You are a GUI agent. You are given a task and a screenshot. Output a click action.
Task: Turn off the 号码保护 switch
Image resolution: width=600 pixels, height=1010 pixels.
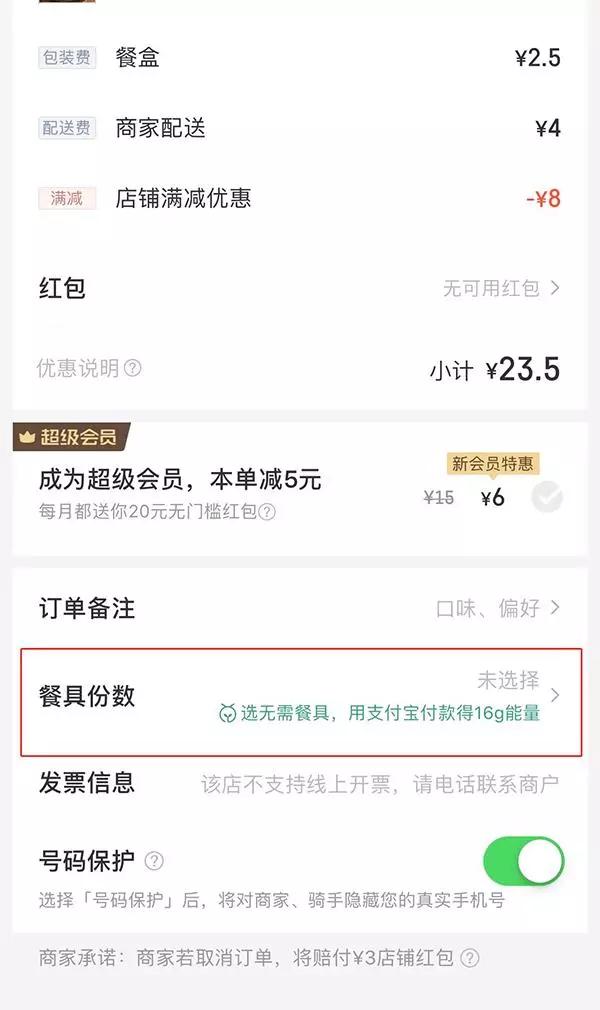523,861
